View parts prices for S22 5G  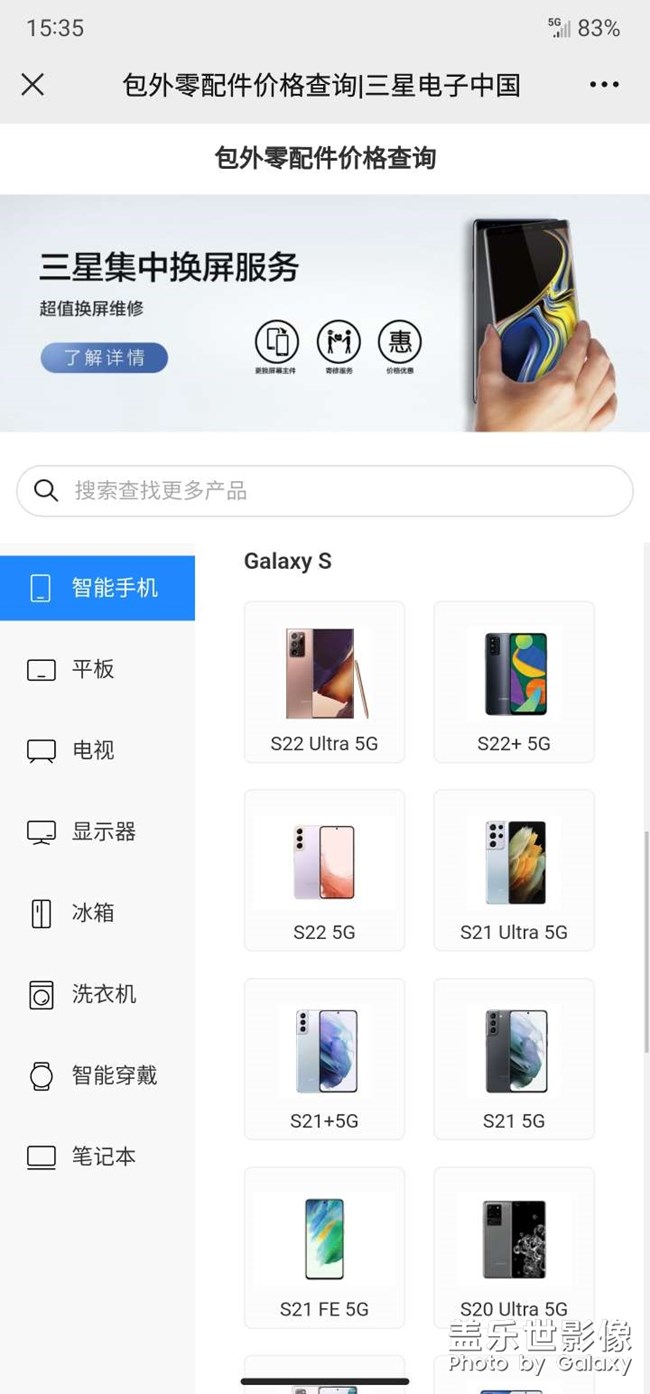pyautogui.click(x=324, y=870)
